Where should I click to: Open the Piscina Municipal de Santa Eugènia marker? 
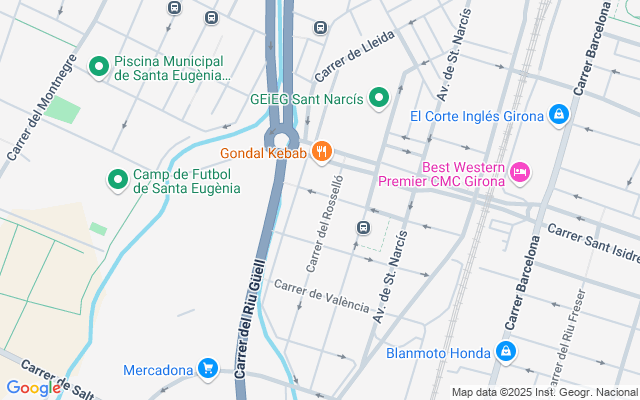(x=99, y=67)
